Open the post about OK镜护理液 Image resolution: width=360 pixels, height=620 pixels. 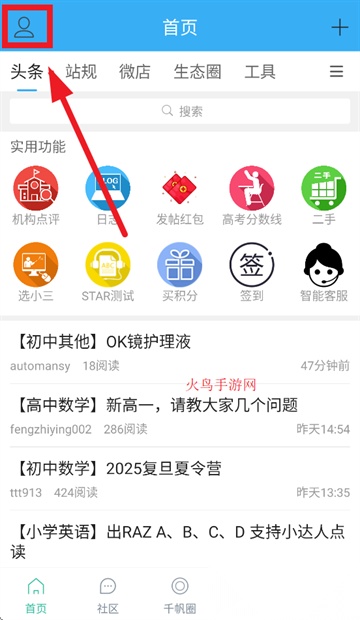(x=180, y=352)
